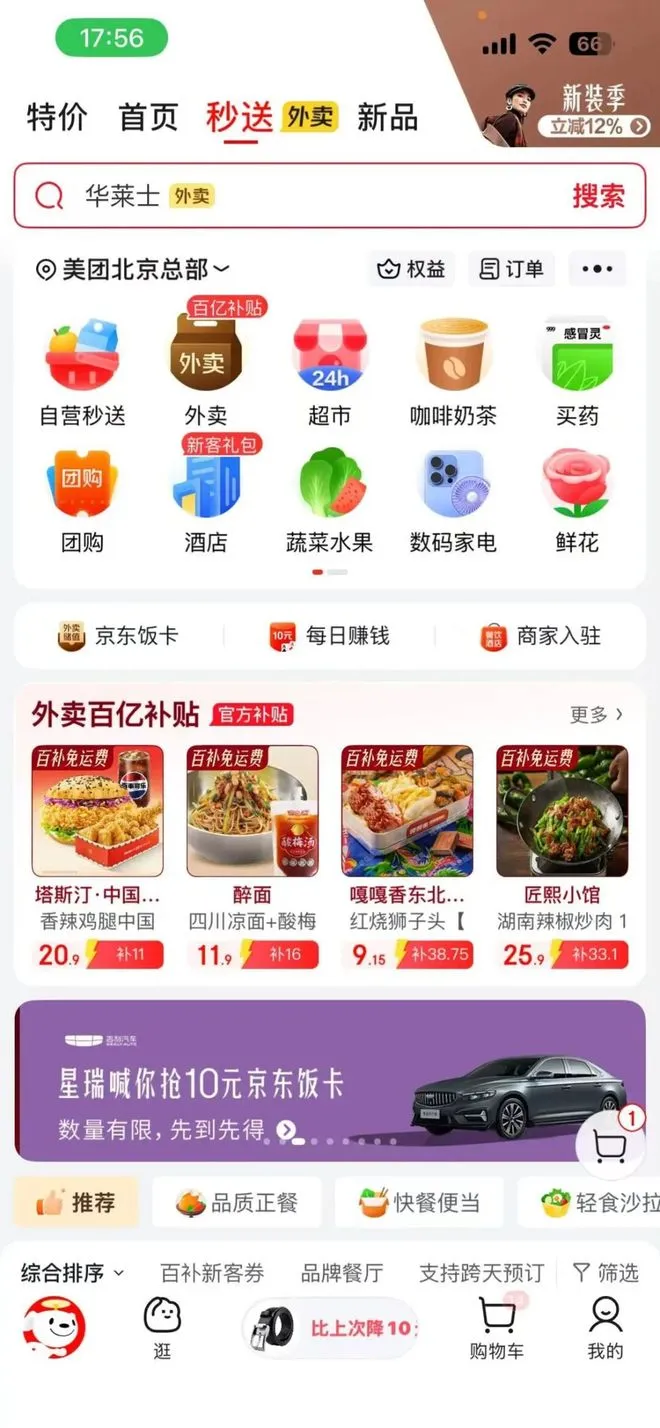The width and height of the screenshot is (660, 1428).
Task: Open the 华莱士 search field
Action: pos(300,196)
